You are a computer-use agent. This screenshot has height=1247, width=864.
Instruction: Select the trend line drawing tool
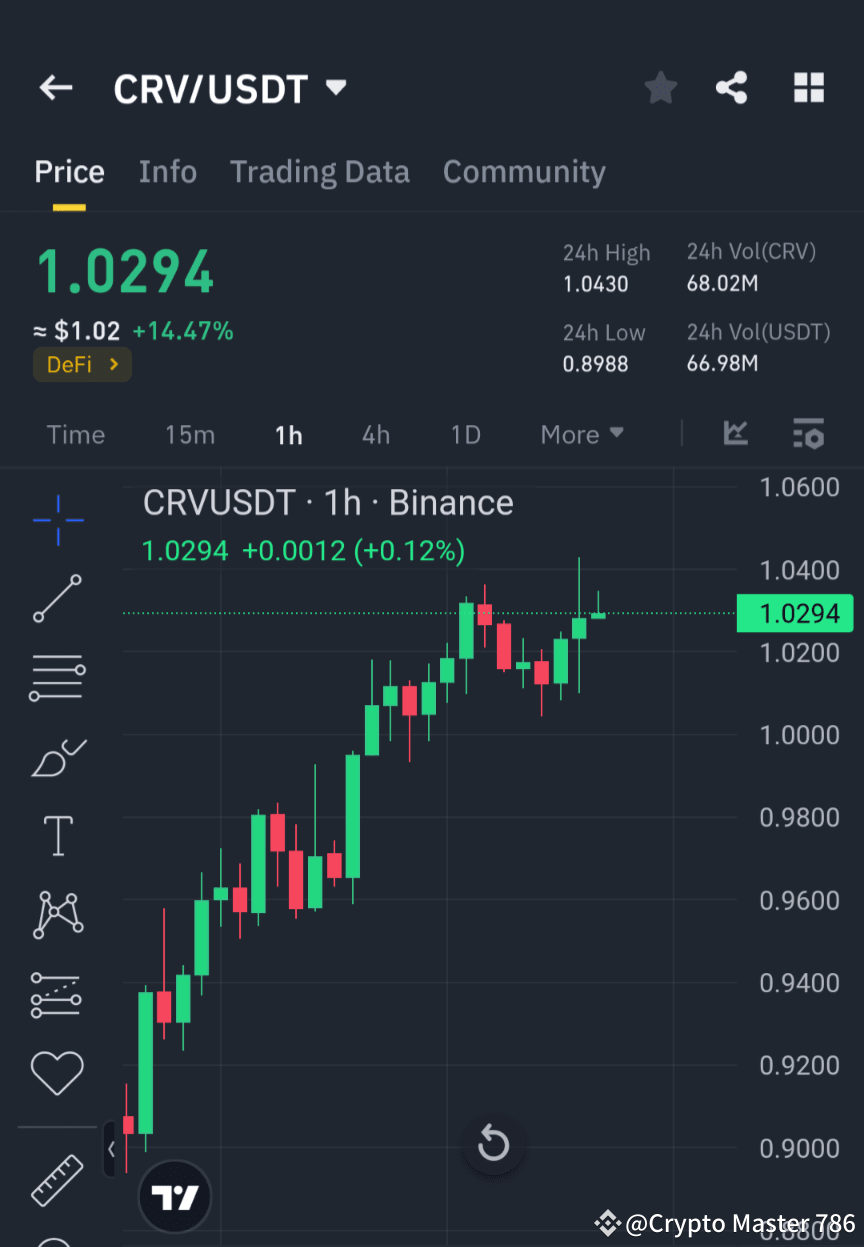pyautogui.click(x=57, y=598)
